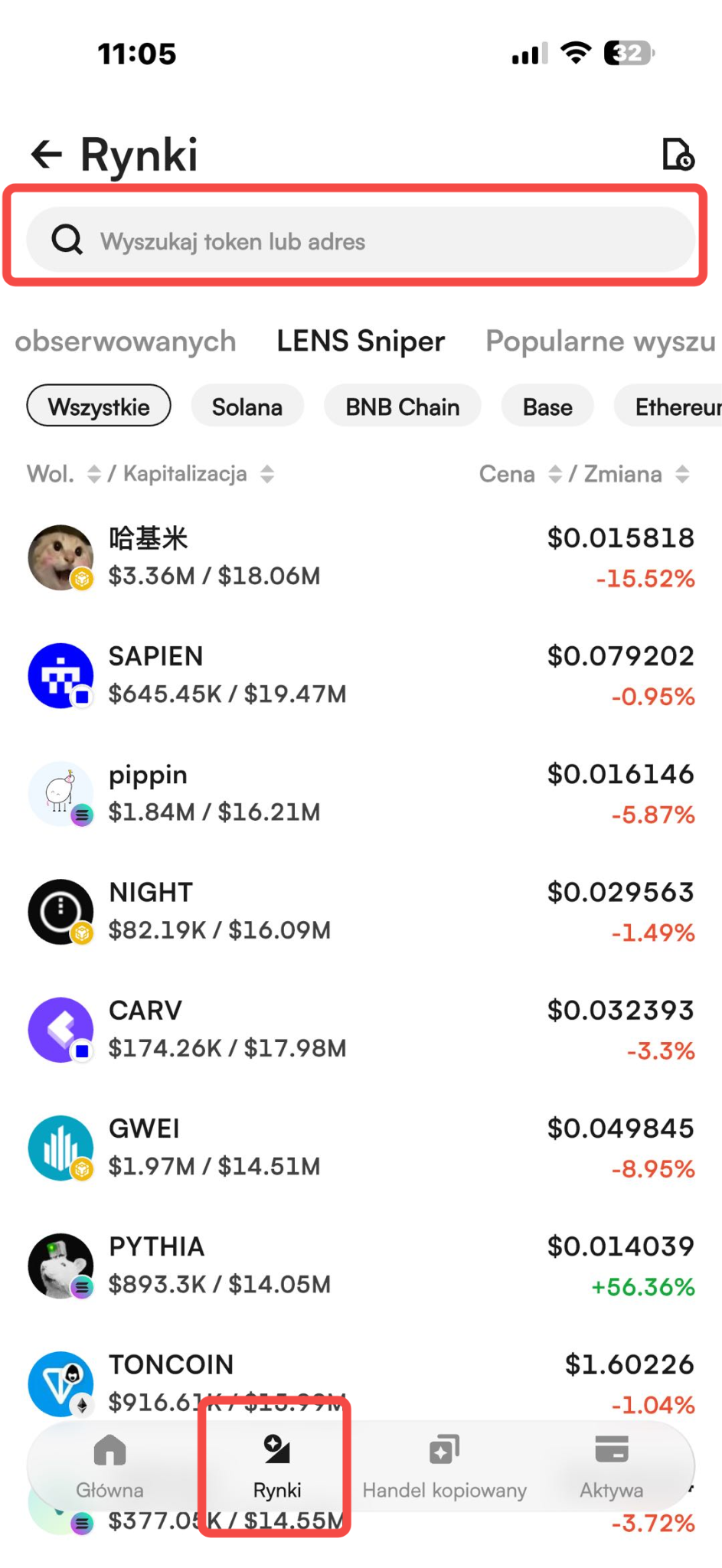Switch to the Aktywa bottom tab
Image resolution: width=722 pixels, height=1568 pixels.
611,1466
